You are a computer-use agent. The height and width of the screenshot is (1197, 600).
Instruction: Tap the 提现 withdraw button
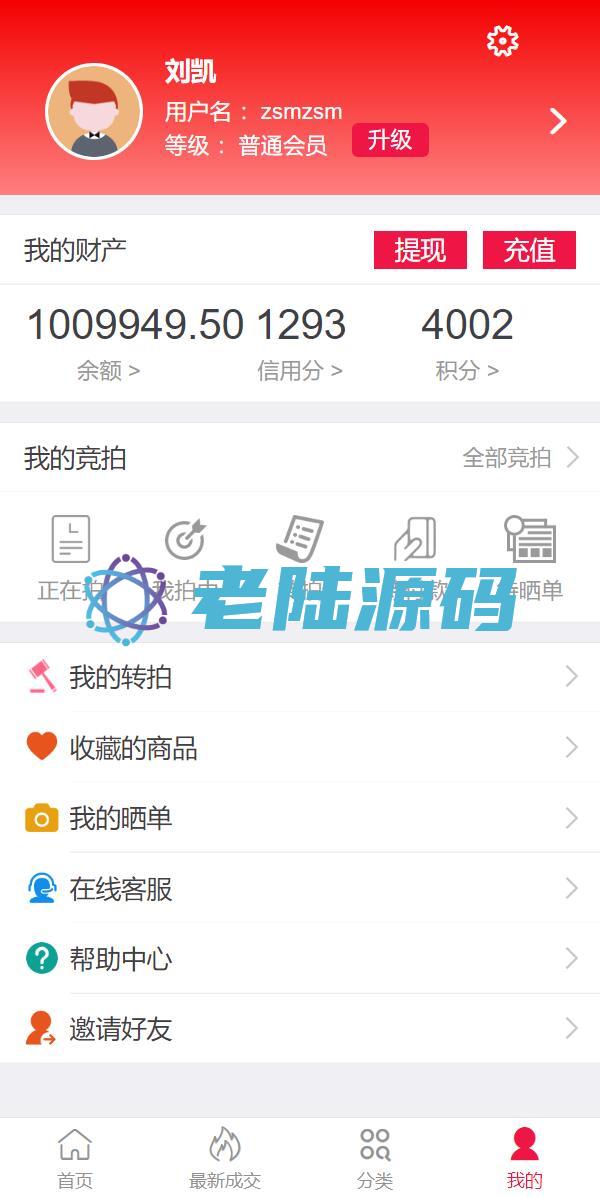[420, 250]
